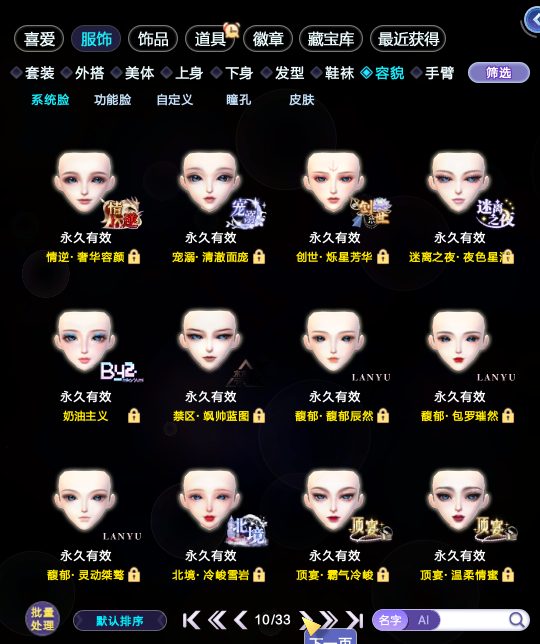
Task: Jump to the first page
Action: tap(191, 620)
